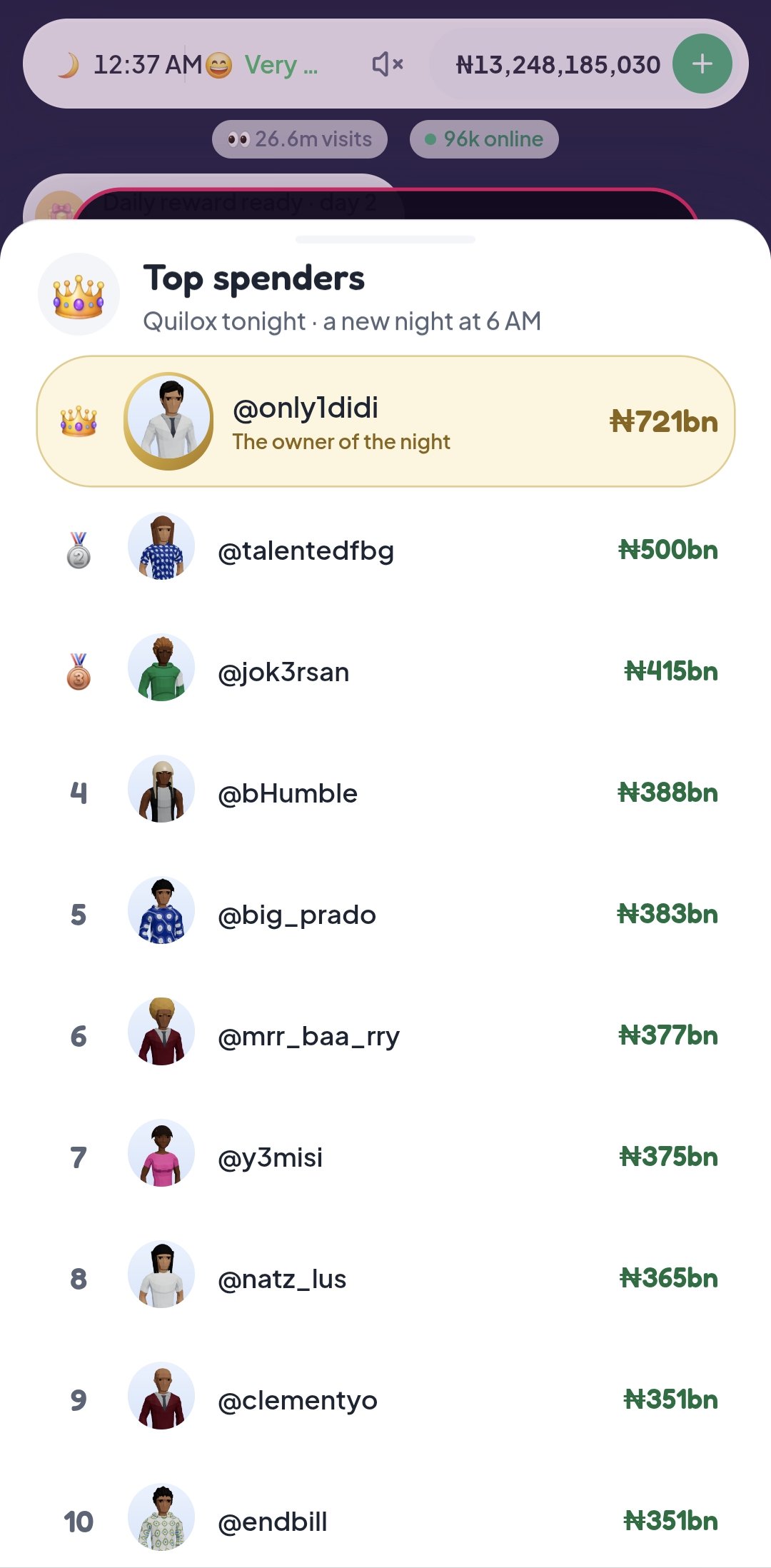View @endbill's entry at rank 10
Screen dimensions: 771x1568
click(385, 1521)
